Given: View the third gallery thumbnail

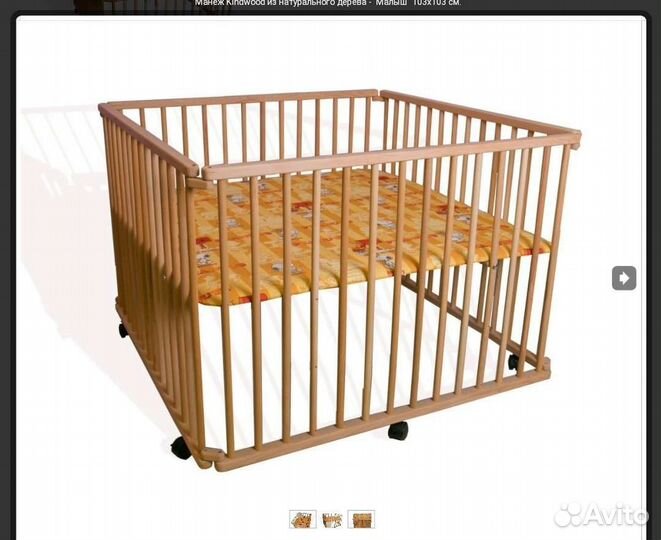Looking at the screenshot, I should point(361,519).
